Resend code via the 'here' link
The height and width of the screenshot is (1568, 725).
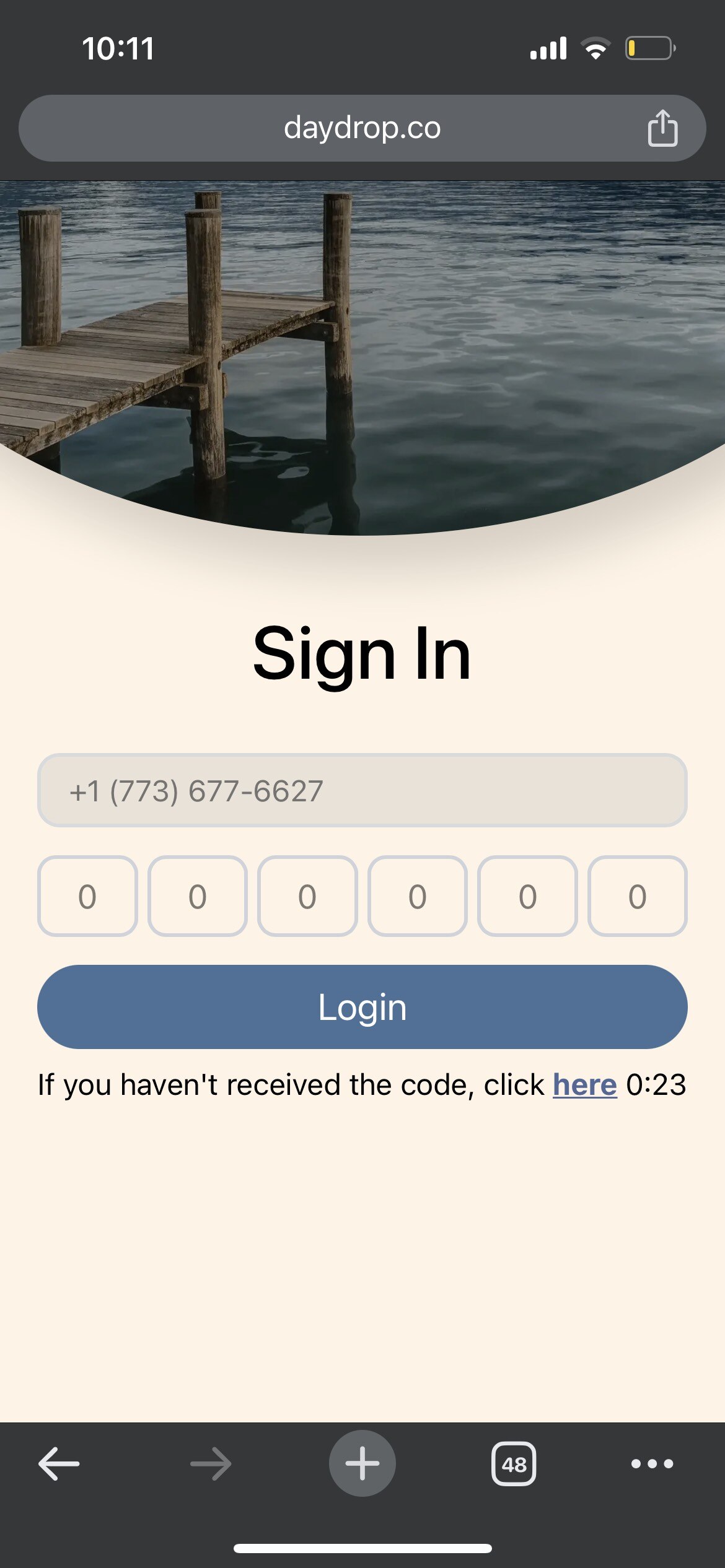tap(584, 1085)
